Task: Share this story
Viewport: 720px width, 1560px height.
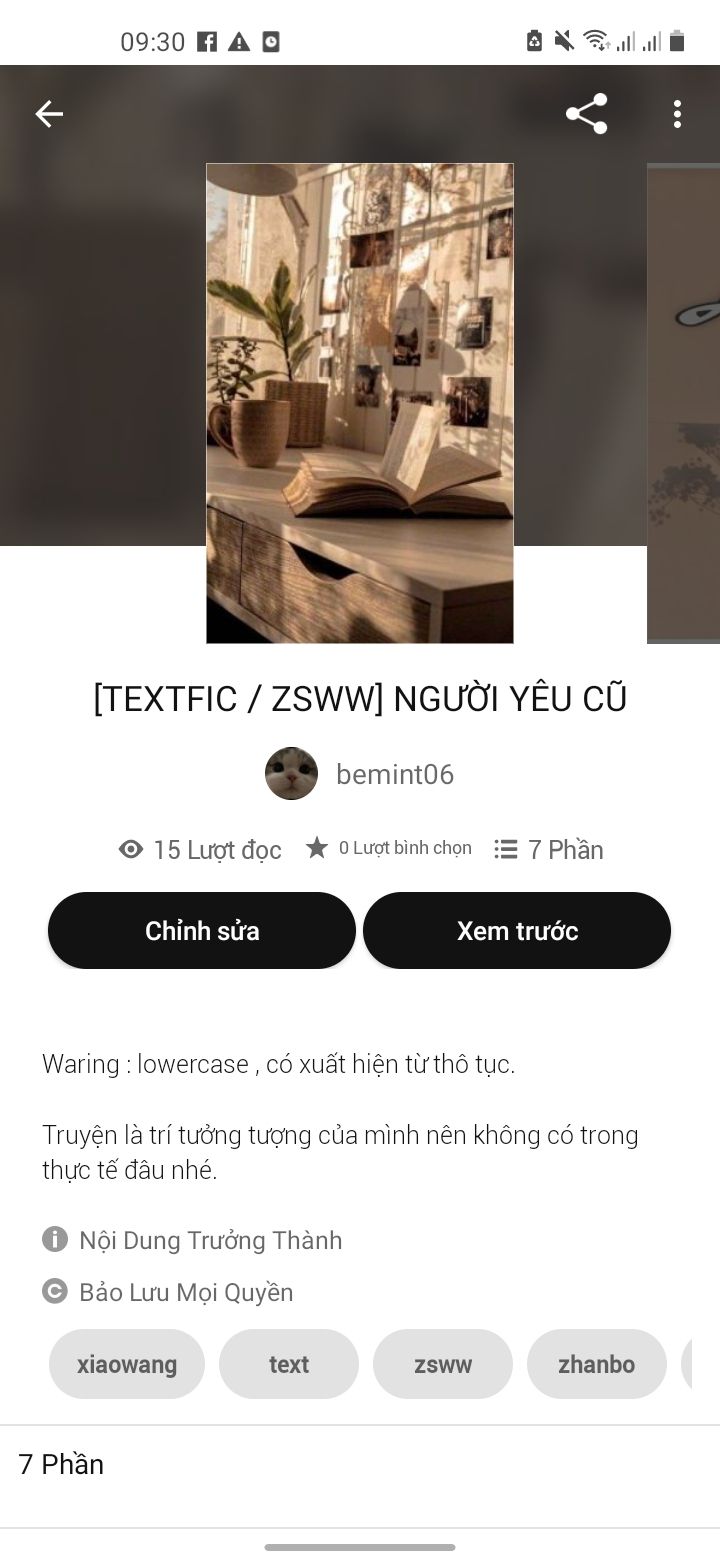Action: (586, 114)
